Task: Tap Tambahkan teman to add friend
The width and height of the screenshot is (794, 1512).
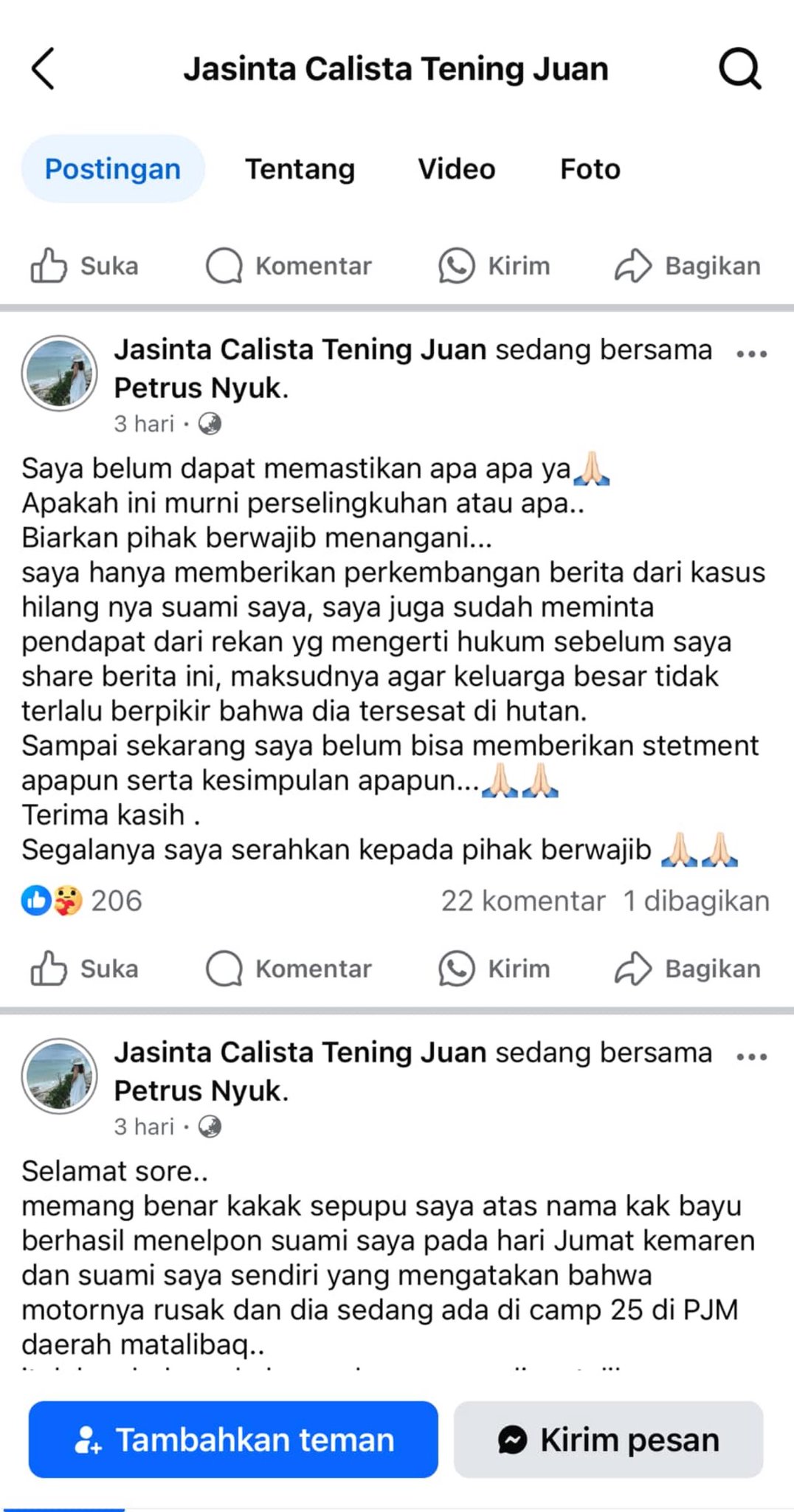Action: 233,1439
